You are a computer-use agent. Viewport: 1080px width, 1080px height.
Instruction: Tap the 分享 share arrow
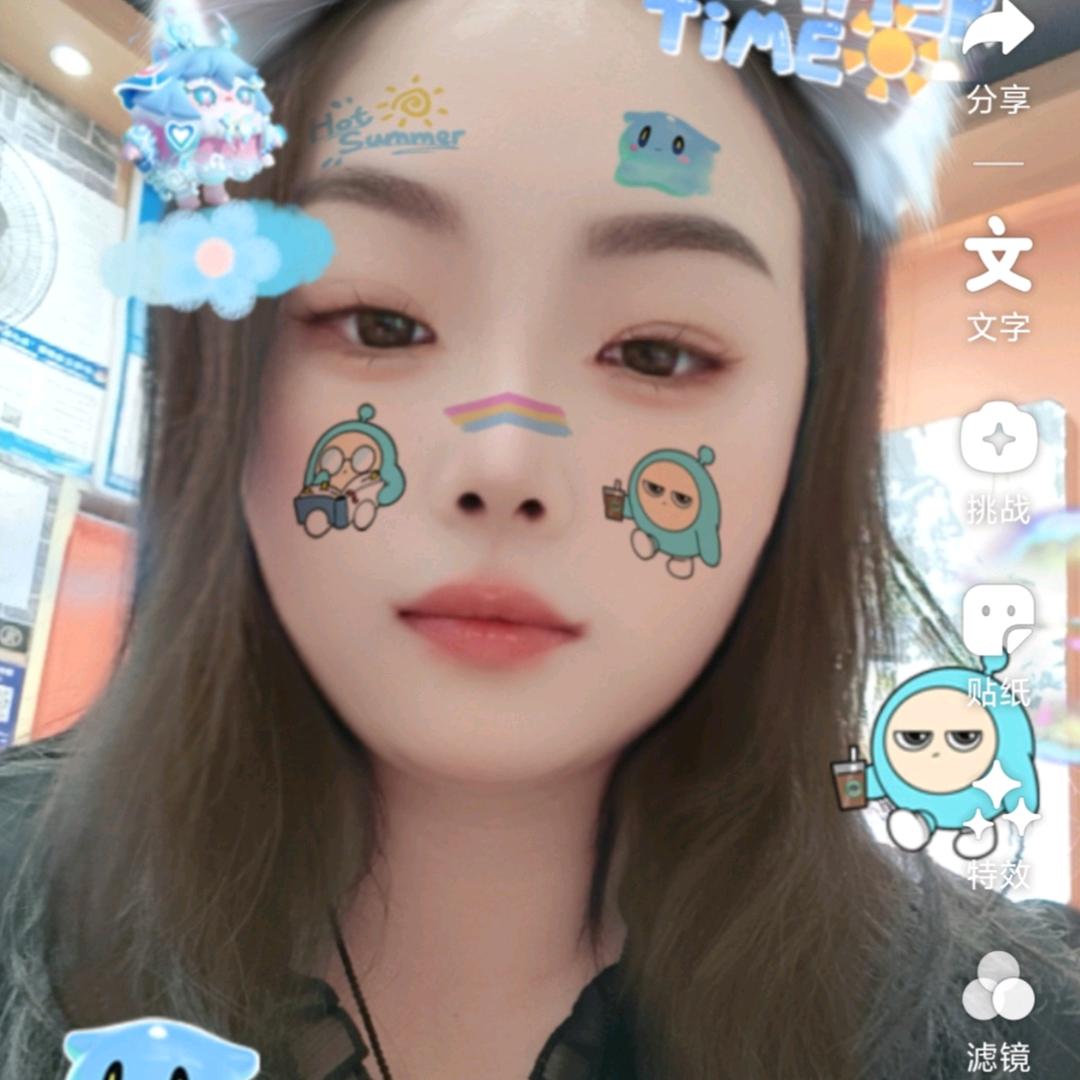(998, 28)
